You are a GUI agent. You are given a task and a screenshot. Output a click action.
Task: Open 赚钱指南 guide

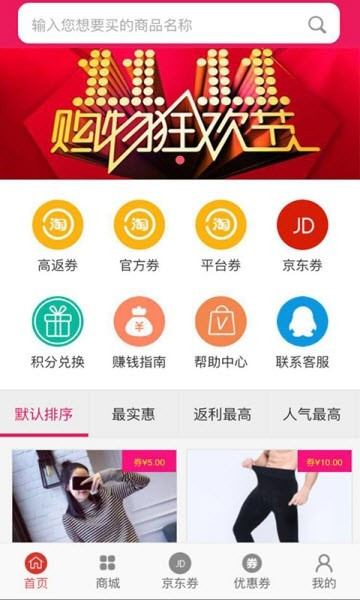coord(139,333)
